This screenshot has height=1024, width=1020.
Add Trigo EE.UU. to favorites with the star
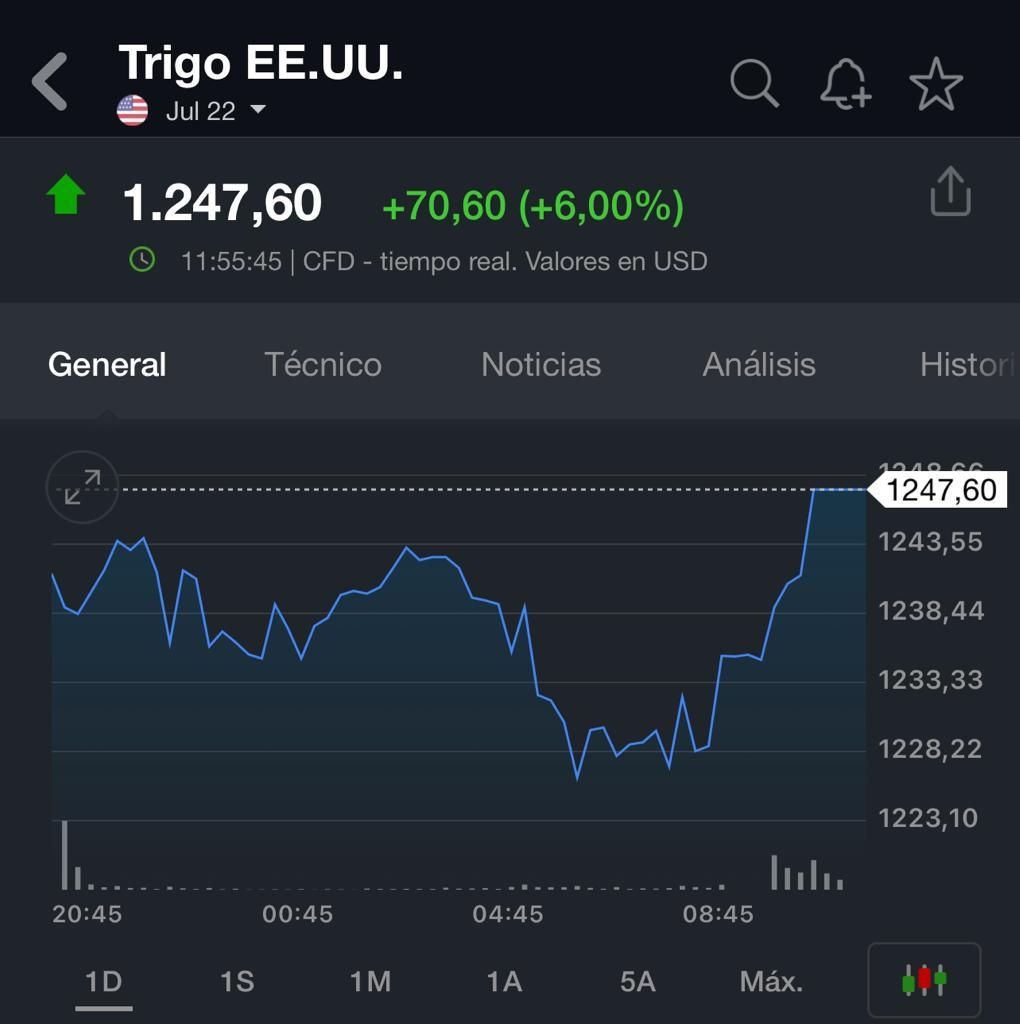pyautogui.click(x=936, y=83)
